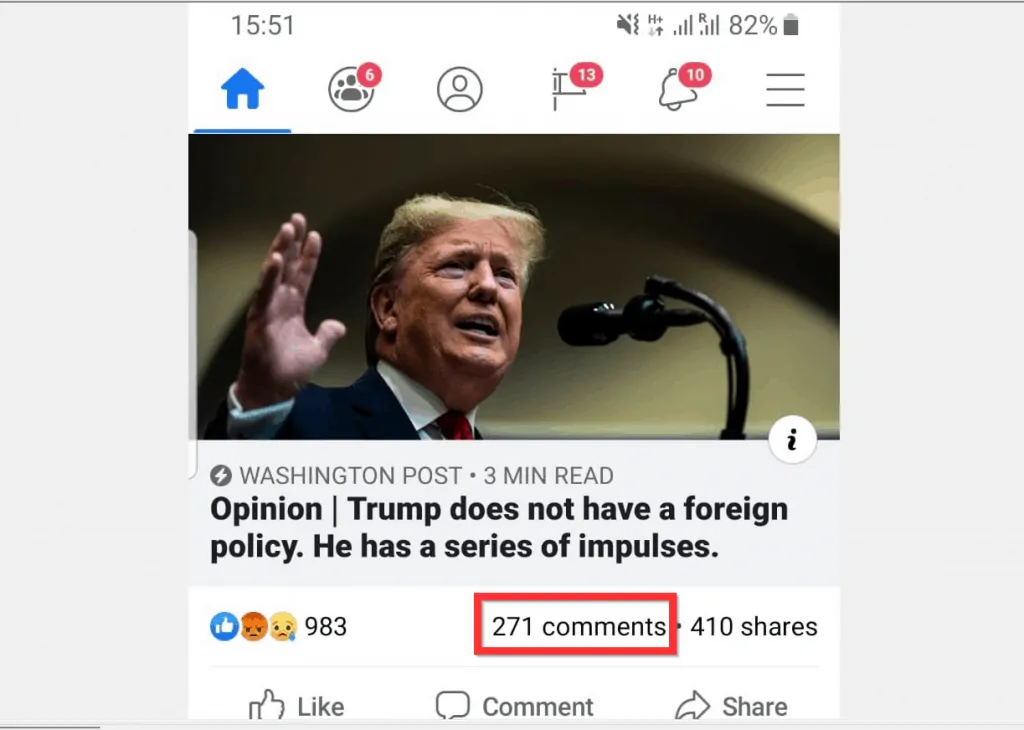The width and height of the screenshot is (1024, 730).
Task: Open the Groups tab
Action: [352, 90]
